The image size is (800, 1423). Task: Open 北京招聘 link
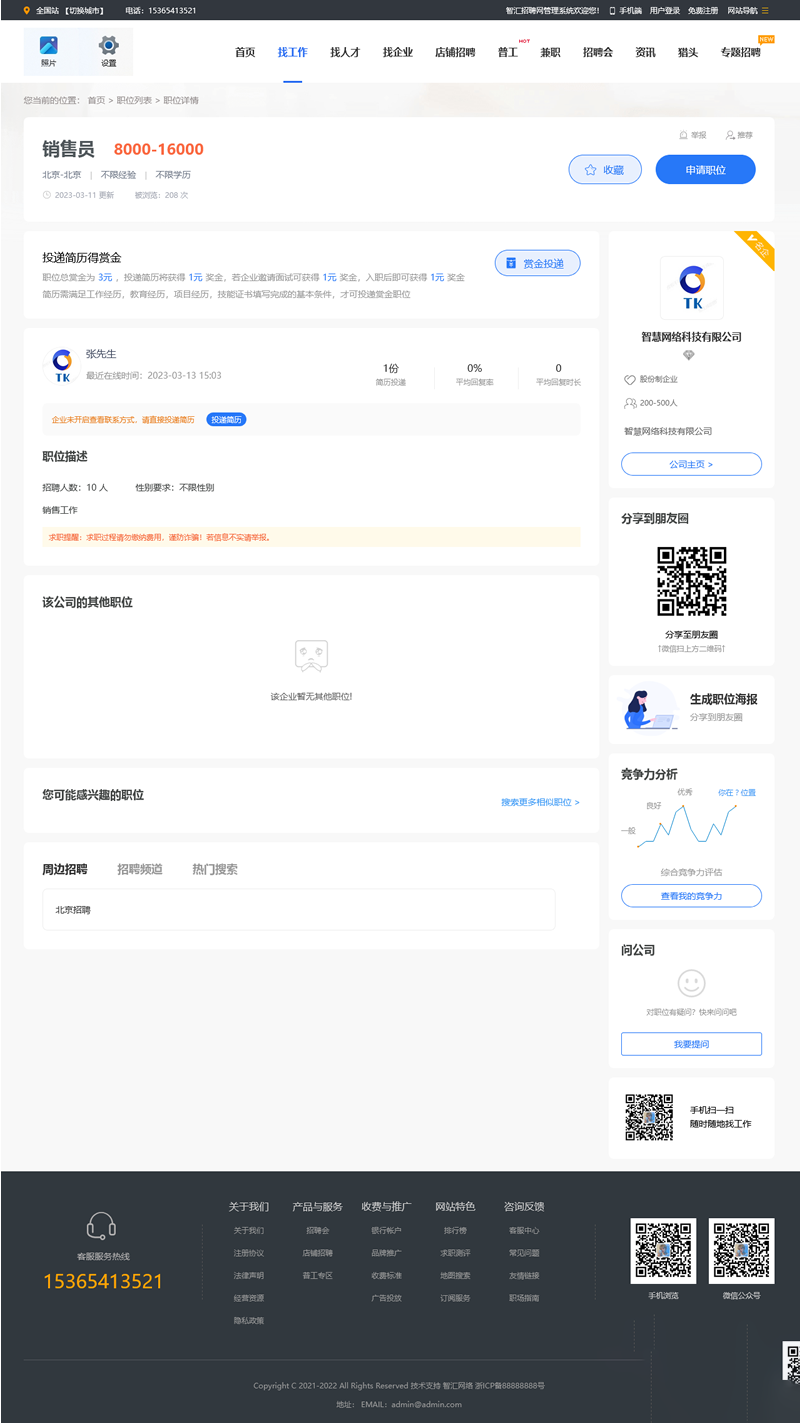[x=73, y=910]
